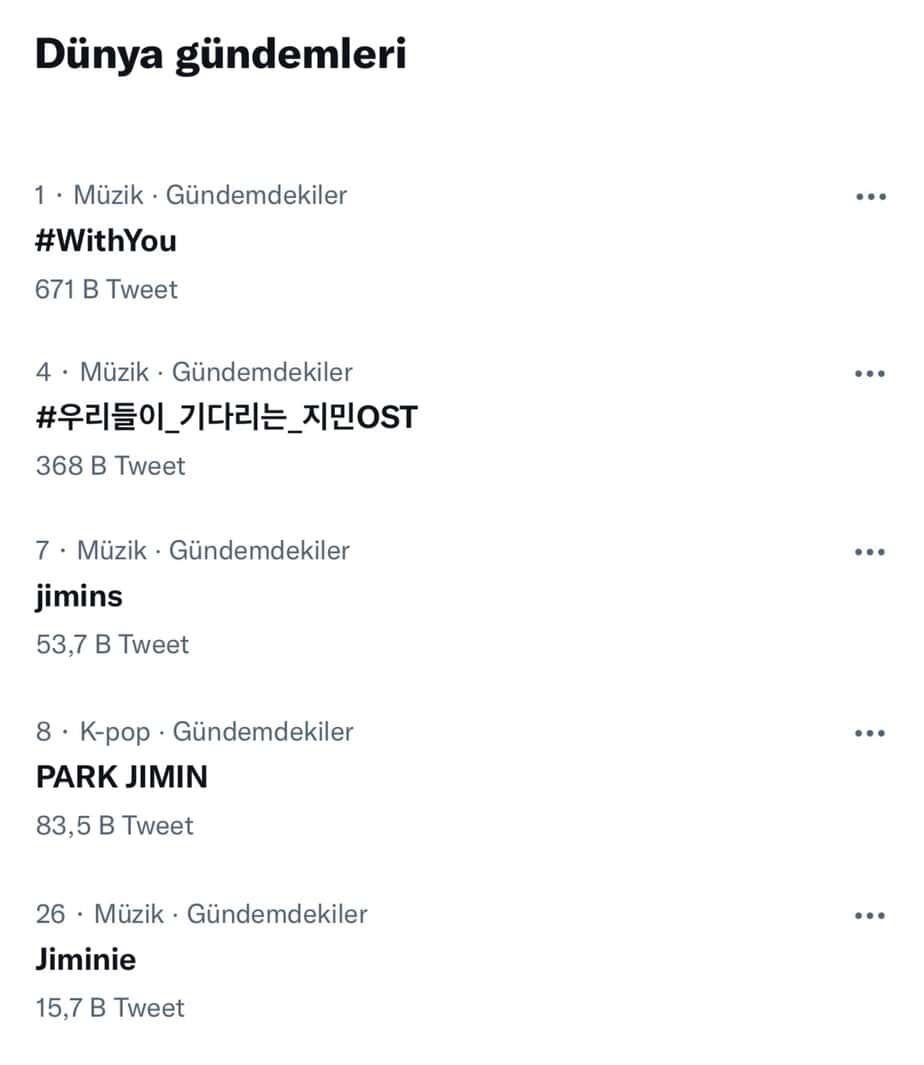924x1065 pixels.
Task: Open the jimins trend
Action: tap(79, 596)
